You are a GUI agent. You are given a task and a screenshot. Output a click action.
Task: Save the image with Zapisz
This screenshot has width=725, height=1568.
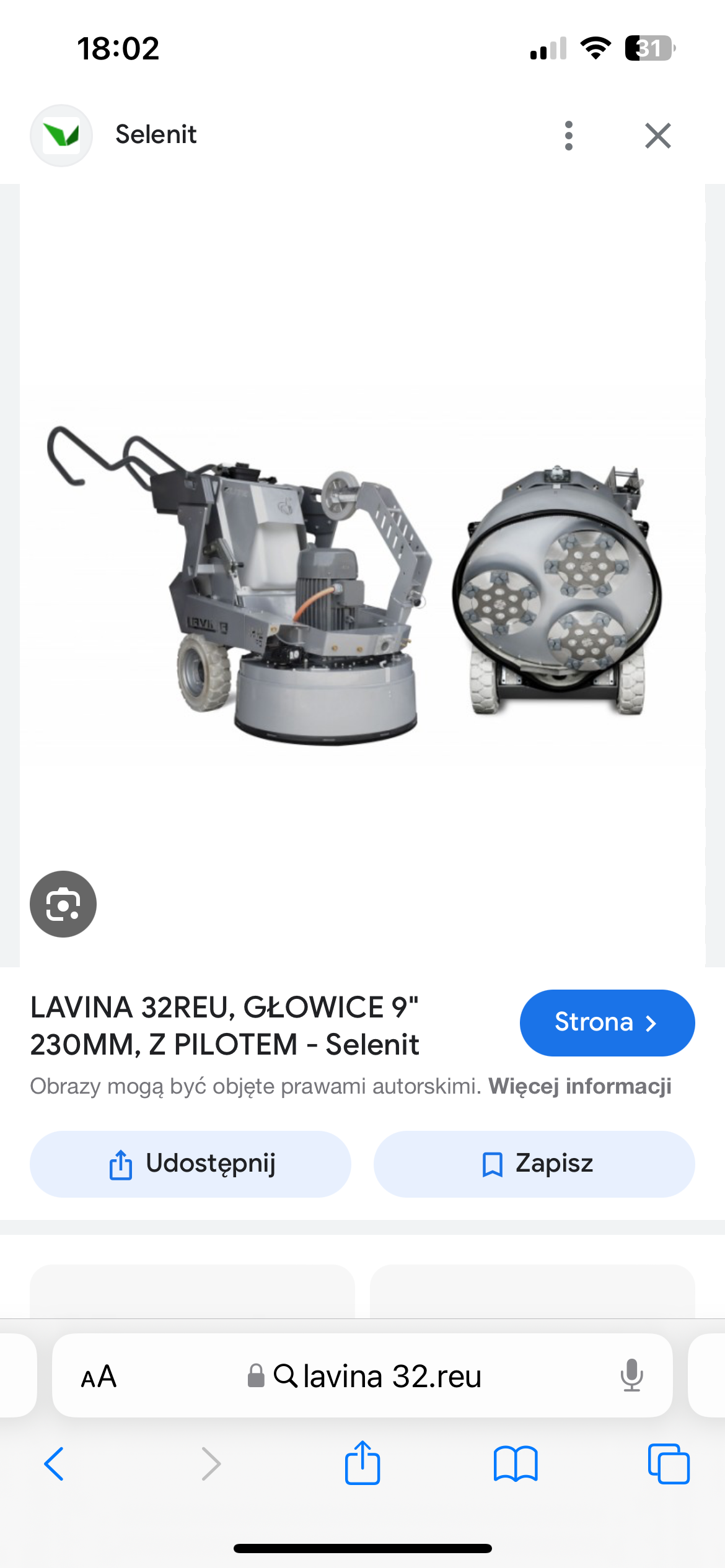click(534, 1164)
